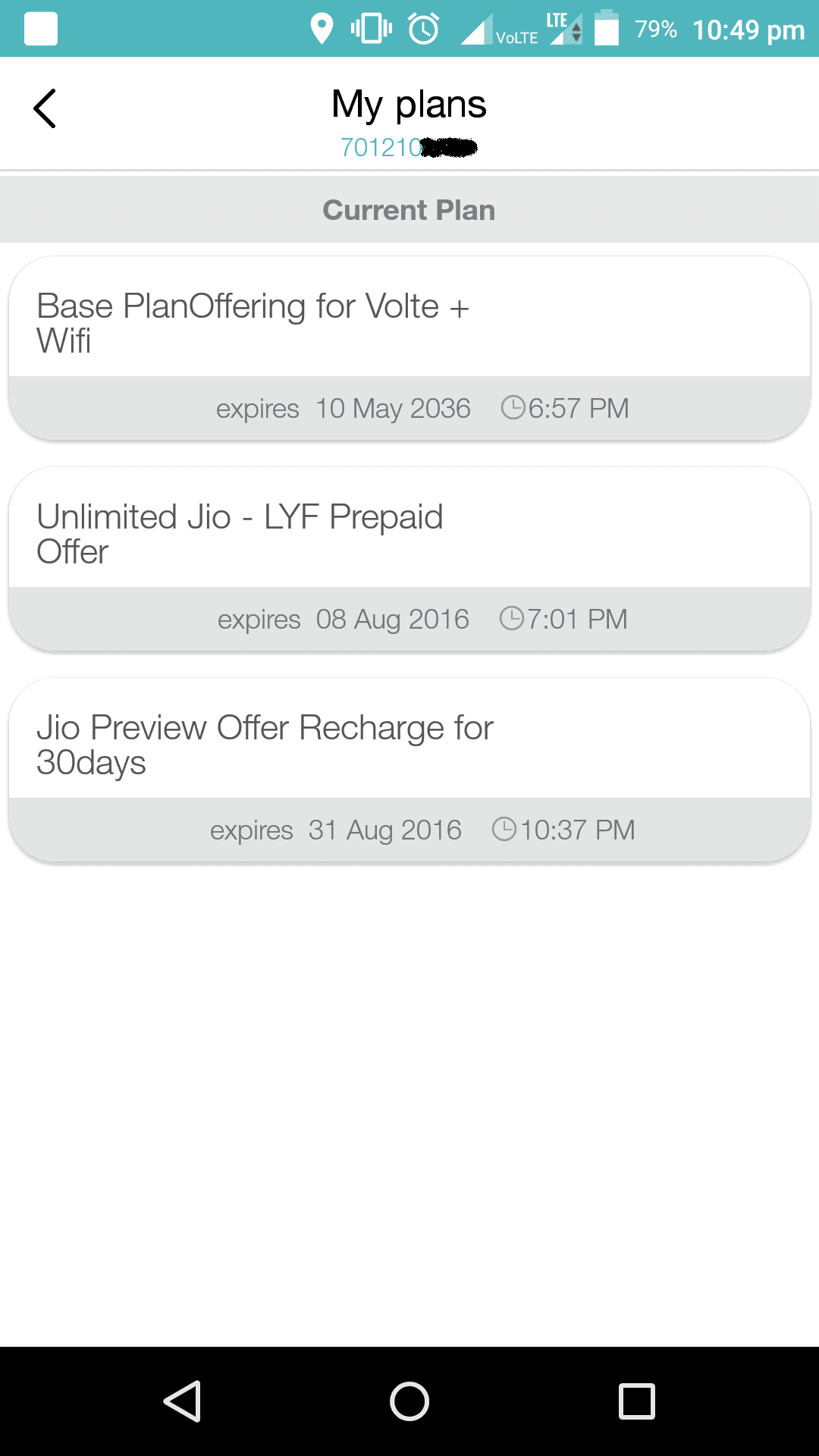
Task: Go back using the header arrow
Action: (x=45, y=108)
